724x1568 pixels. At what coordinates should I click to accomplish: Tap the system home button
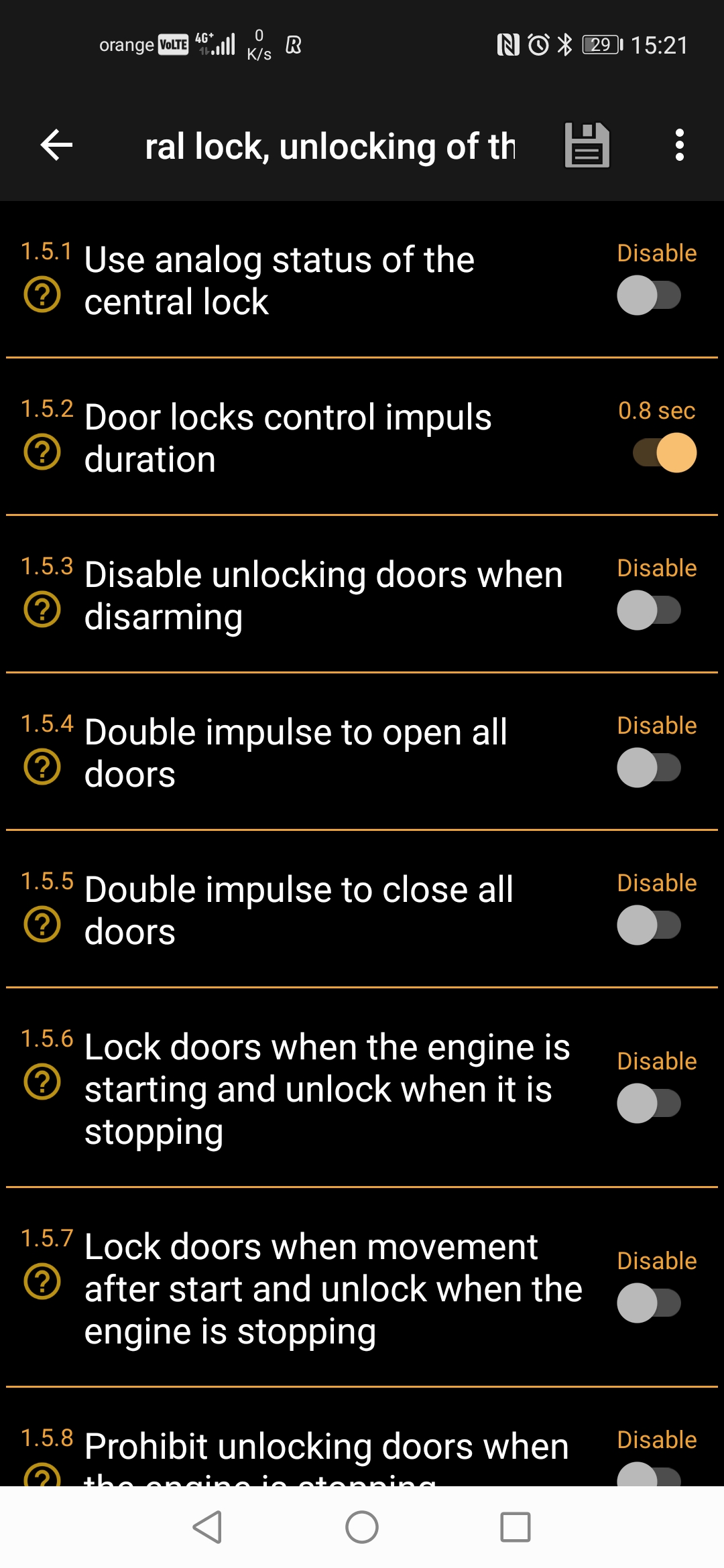tap(362, 1527)
